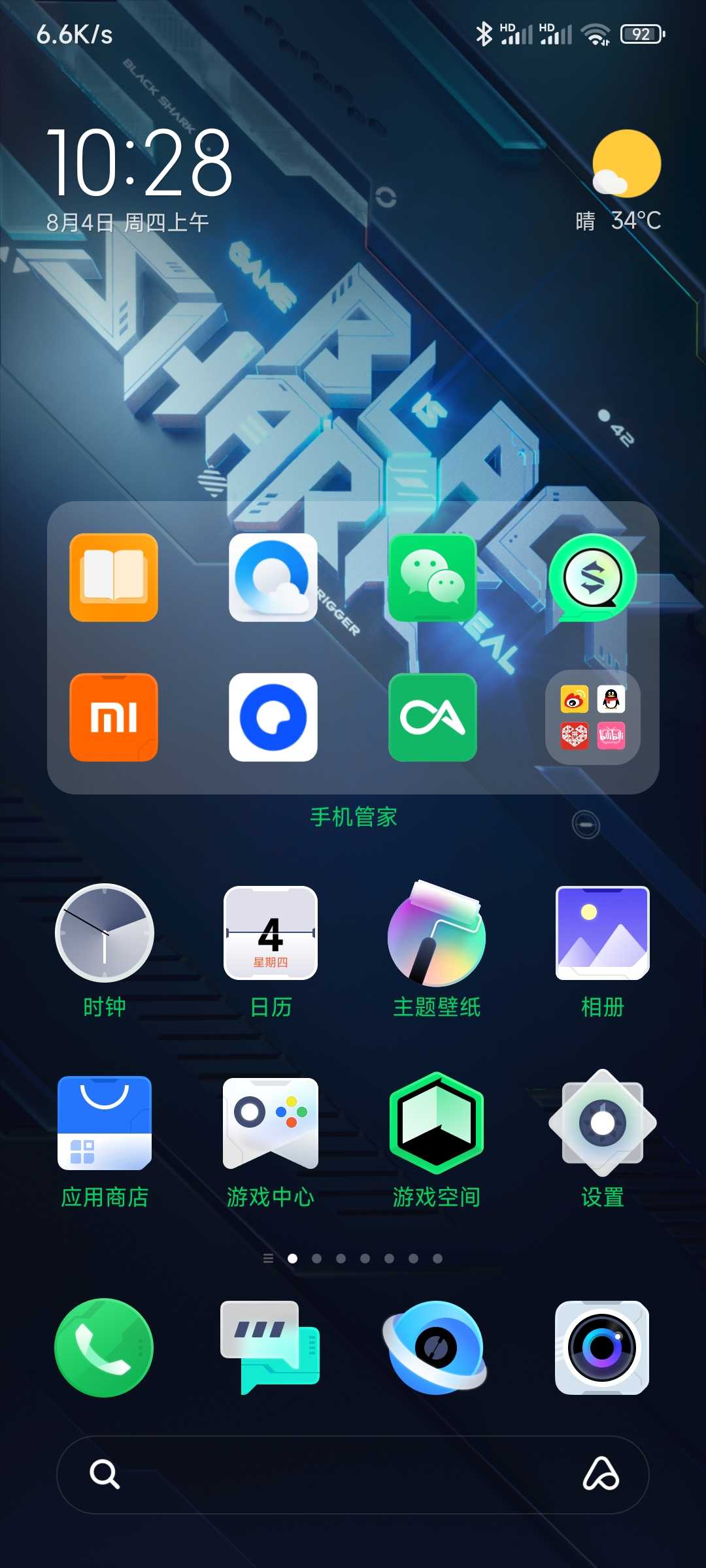
Task: Open WeChat from the folder widget
Action: tap(432, 578)
